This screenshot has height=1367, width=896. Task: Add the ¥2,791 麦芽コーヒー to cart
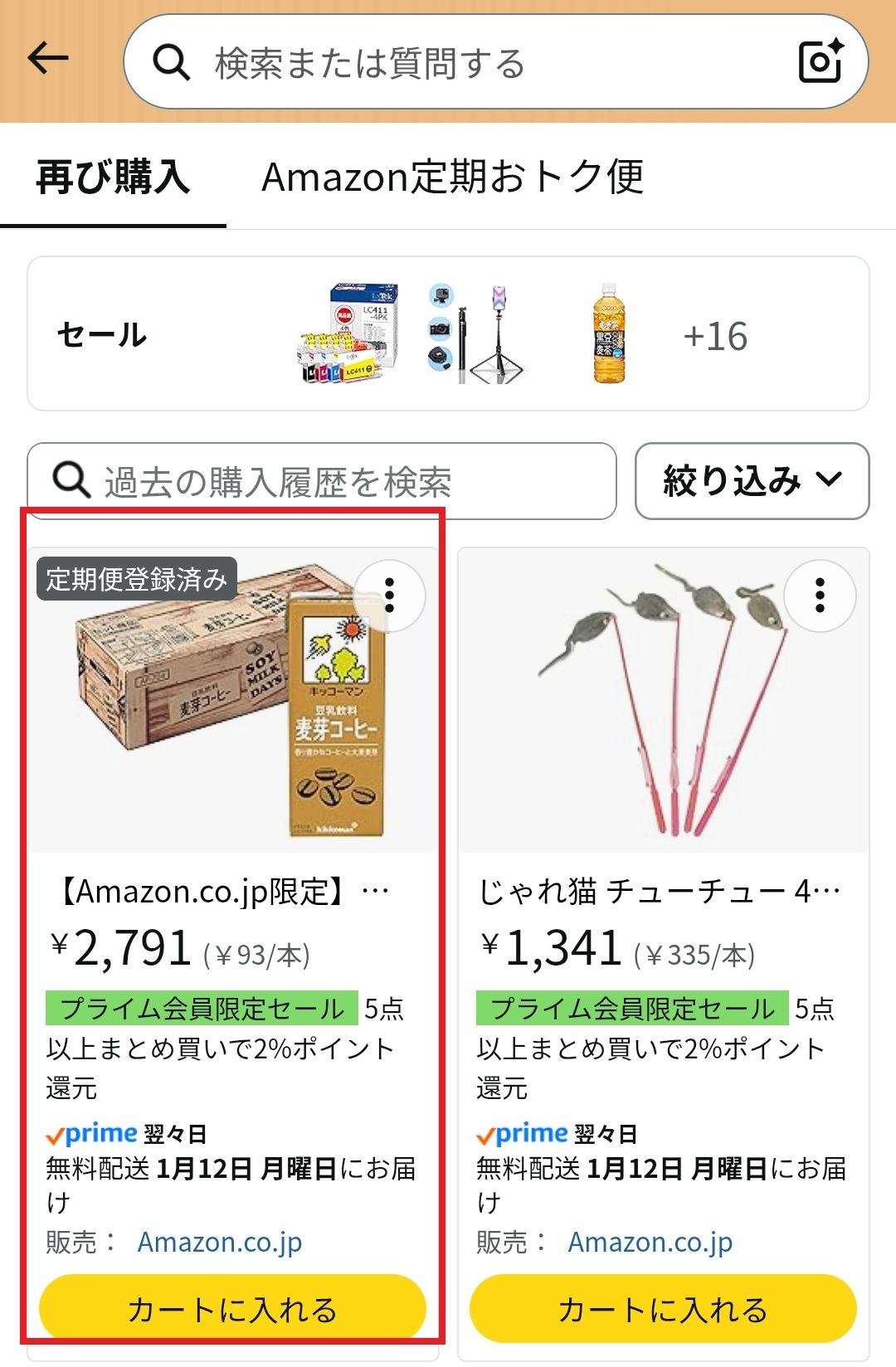pos(232,1310)
